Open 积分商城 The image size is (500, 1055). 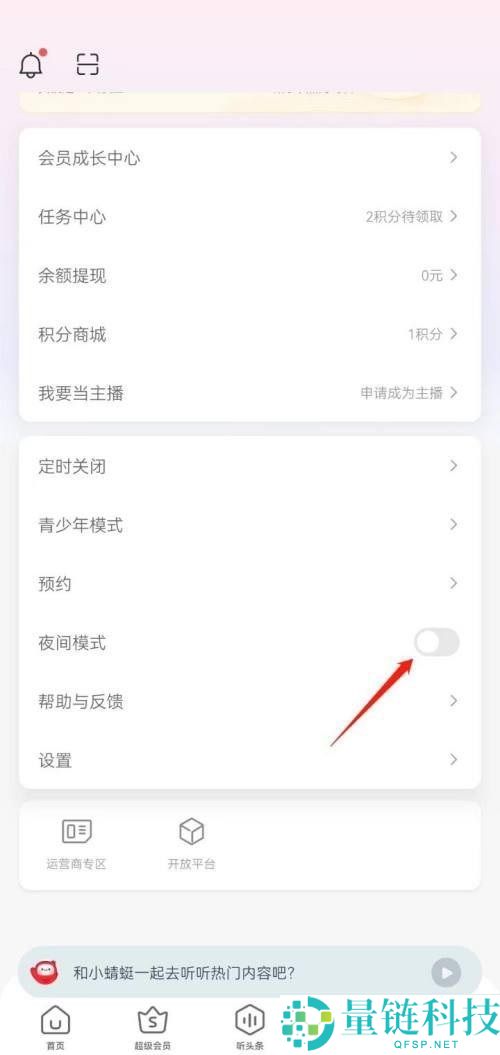click(250, 334)
